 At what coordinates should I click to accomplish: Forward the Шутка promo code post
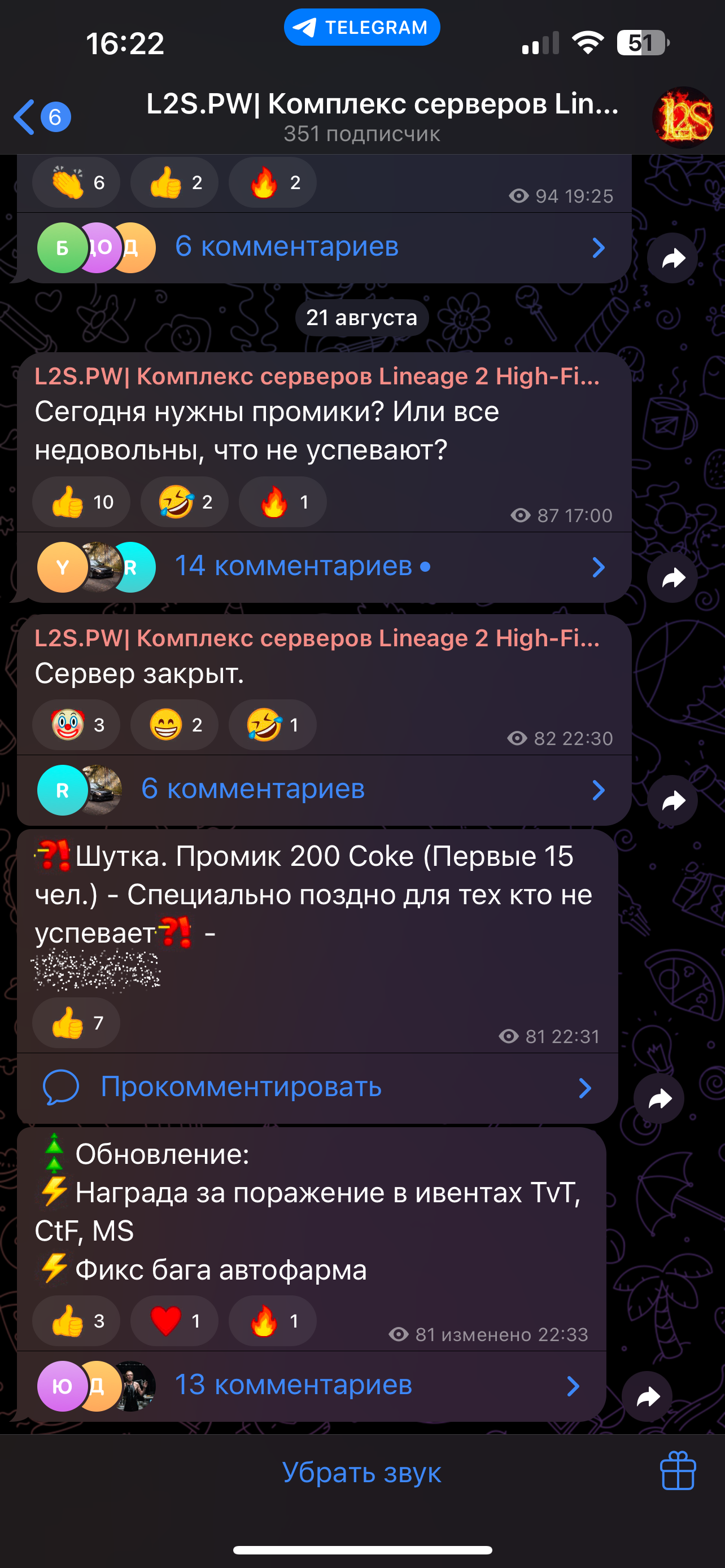(658, 1098)
